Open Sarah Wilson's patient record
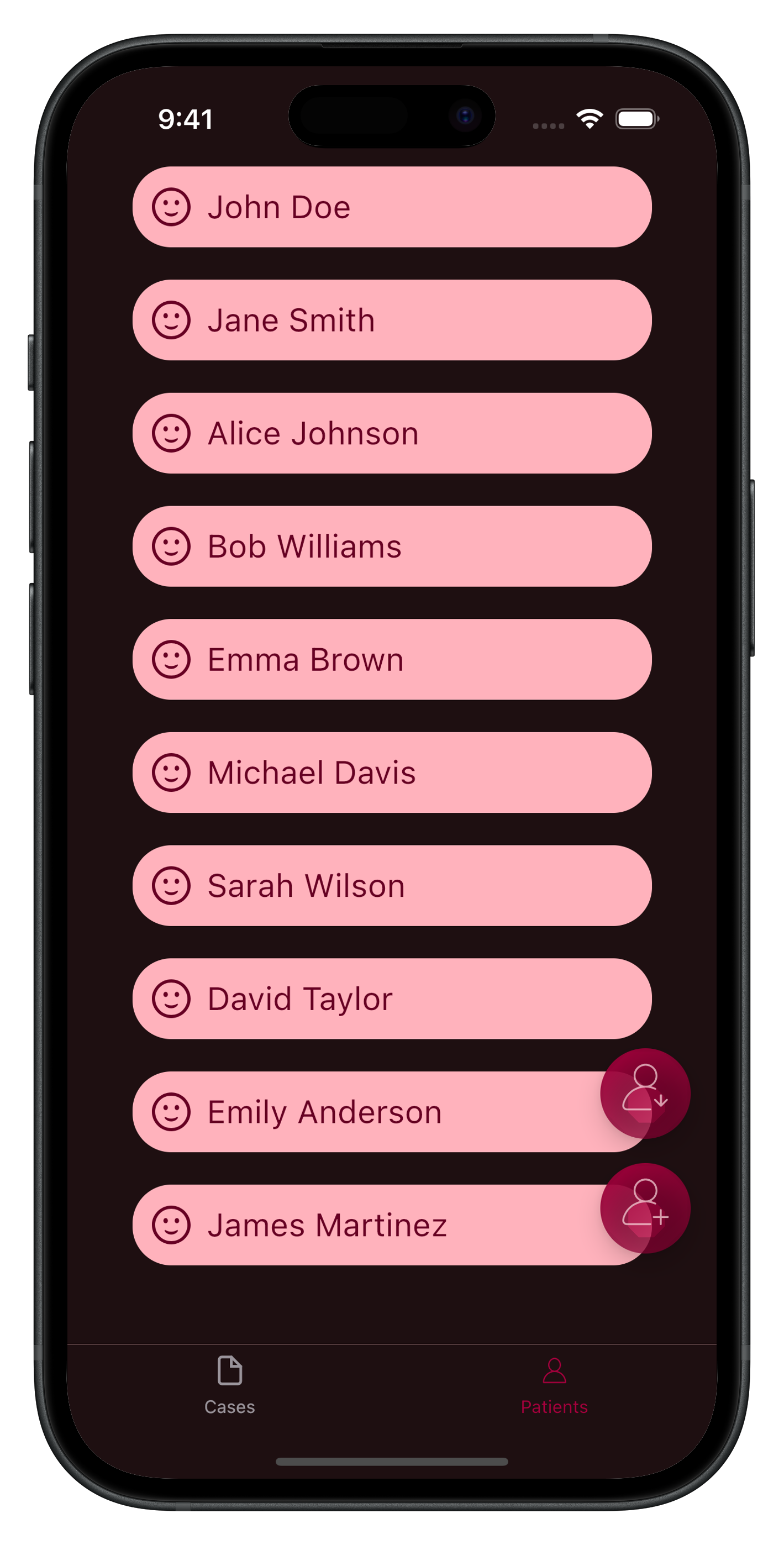 [x=391, y=885]
